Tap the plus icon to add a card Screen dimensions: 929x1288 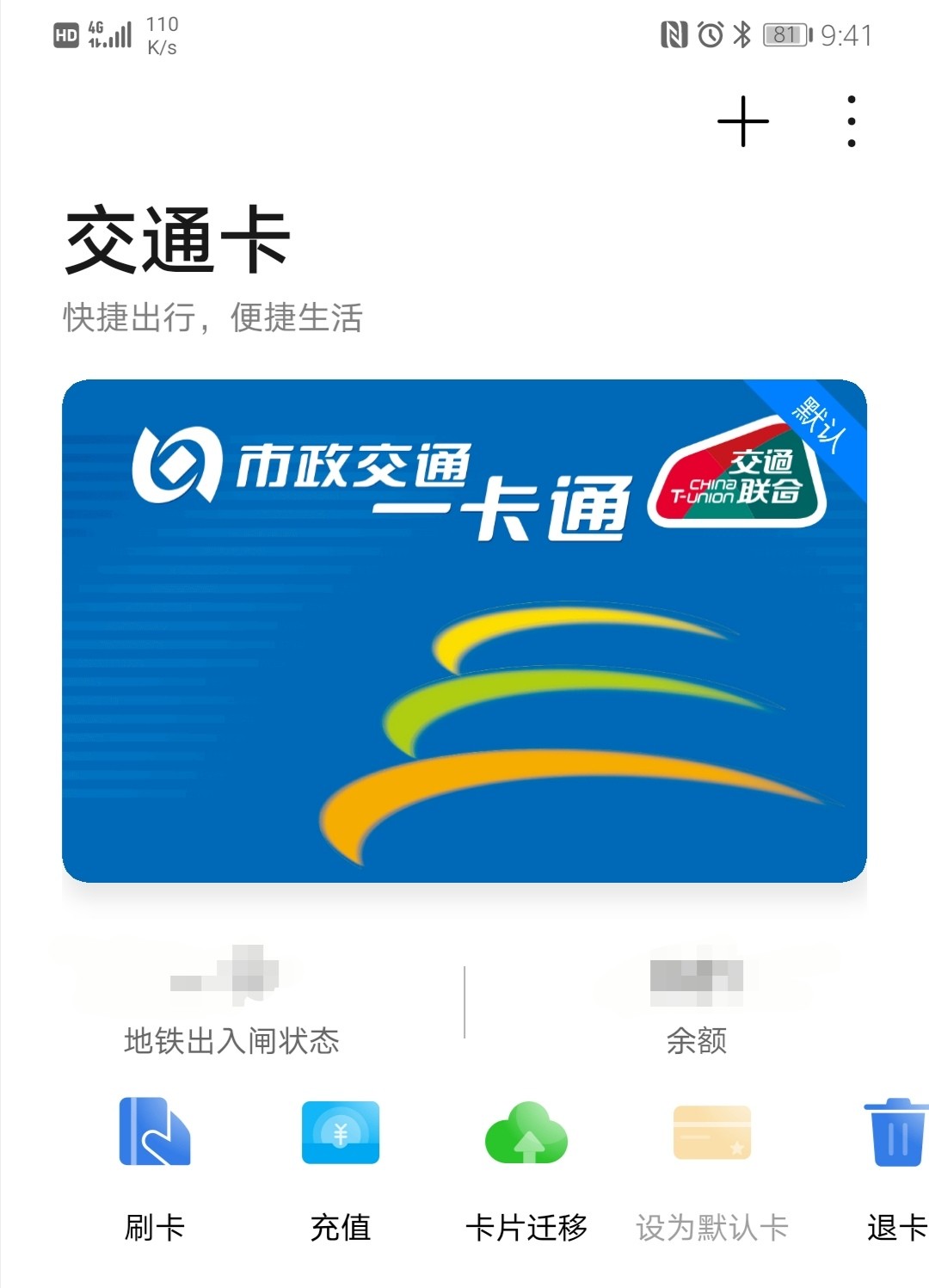tap(742, 121)
